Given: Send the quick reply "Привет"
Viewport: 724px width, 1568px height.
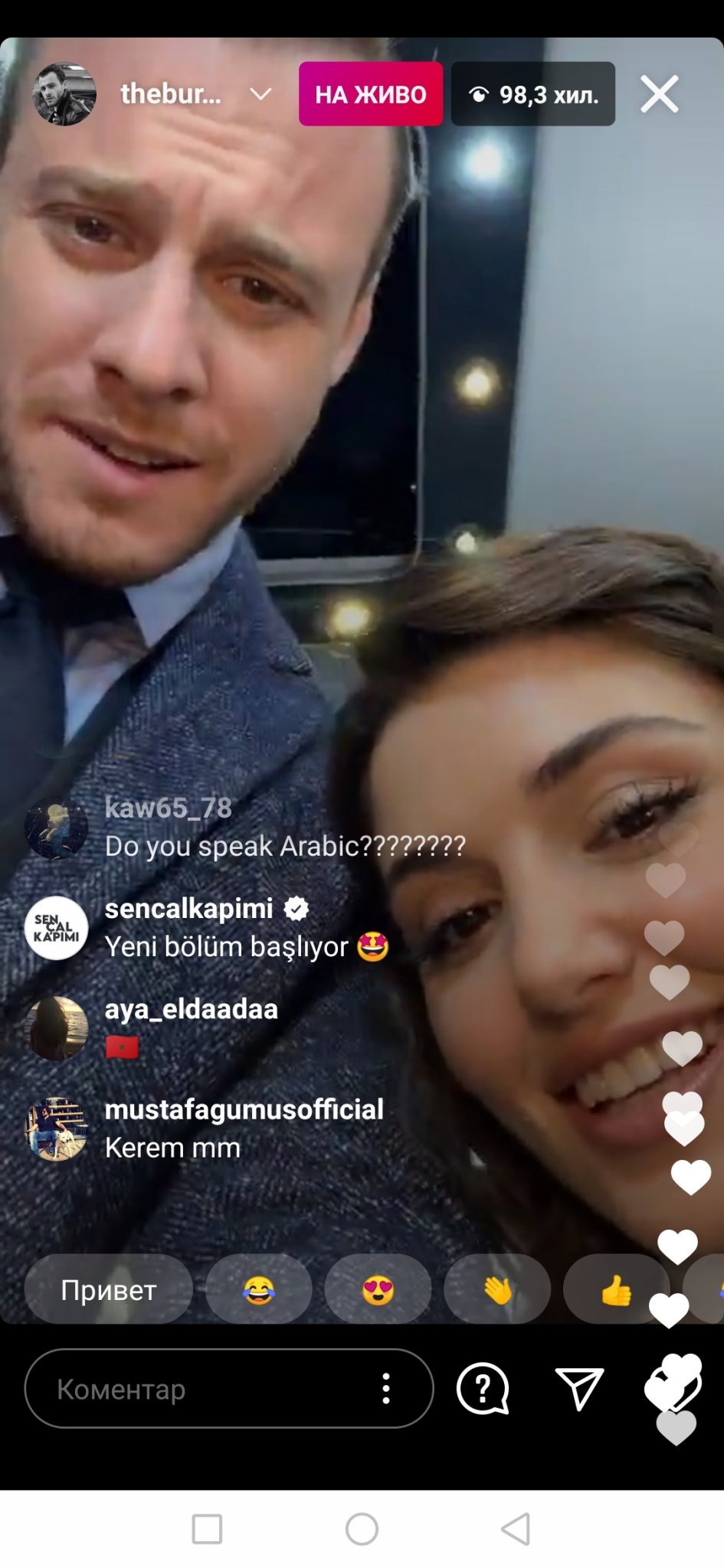Looking at the screenshot, I should (x=108, y=1290).
